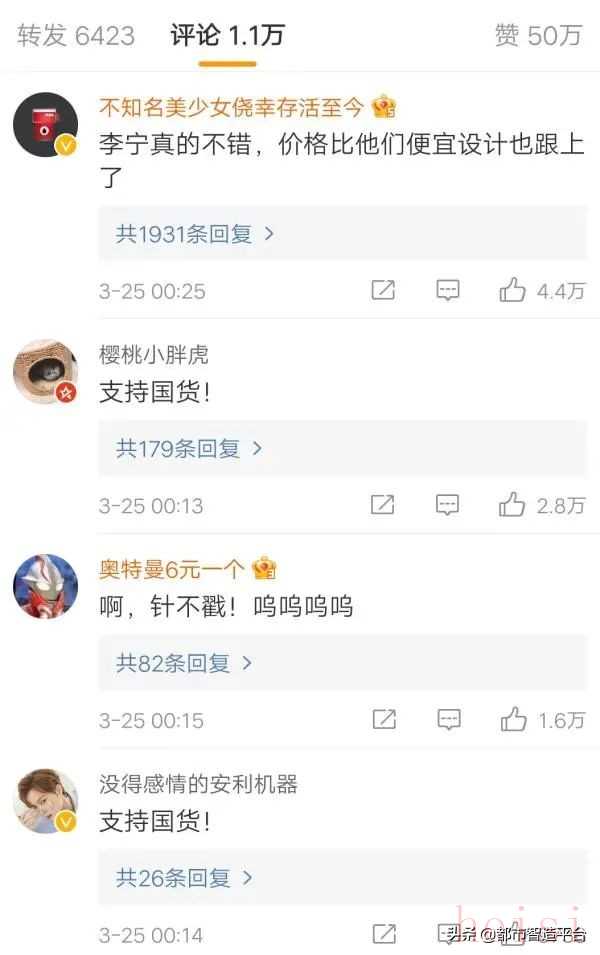Viewport: 600px width, 955px height.
Task: Repost 樱桃小胖虎's comment
Action: [x=383, y=505]
